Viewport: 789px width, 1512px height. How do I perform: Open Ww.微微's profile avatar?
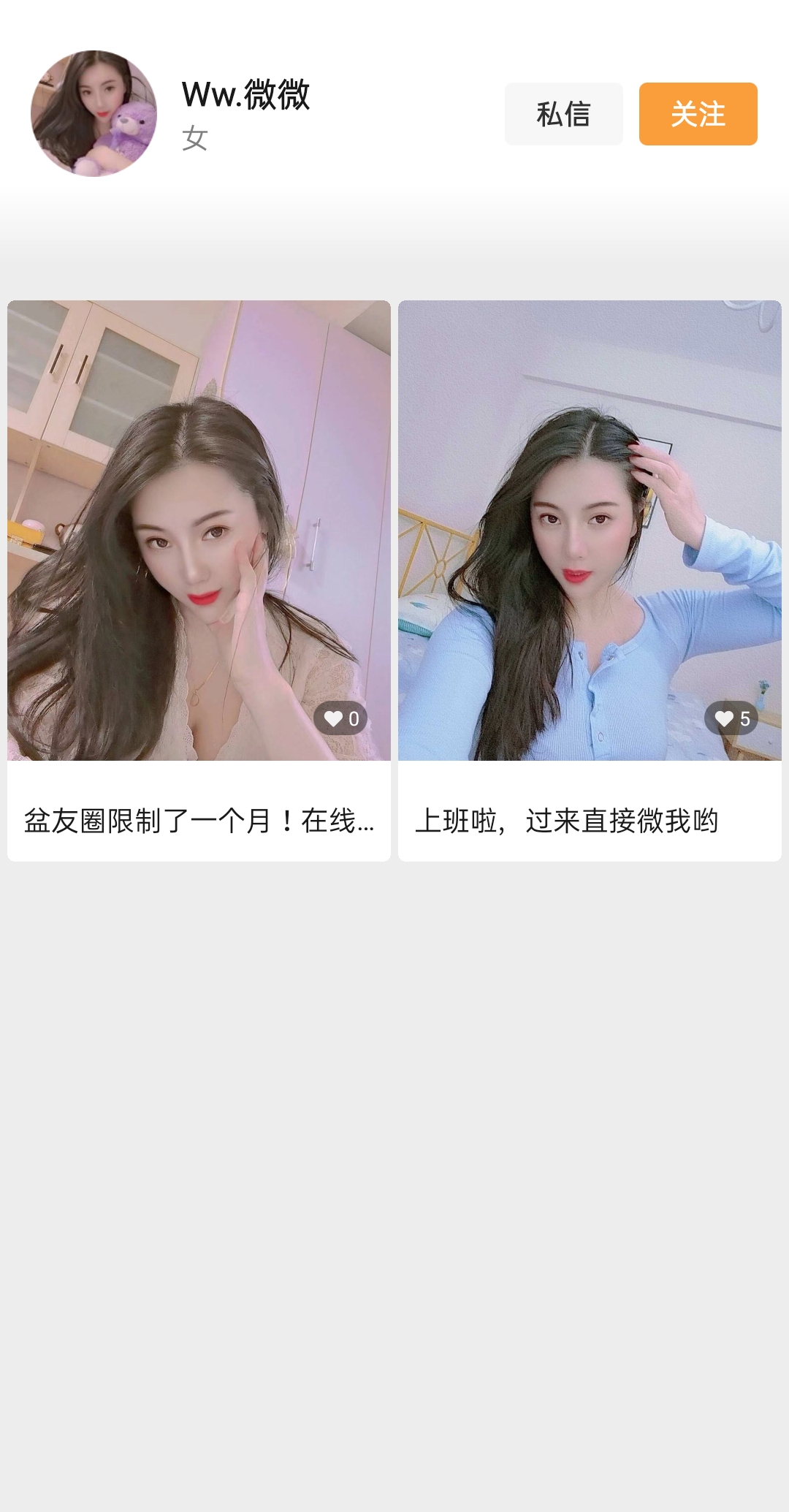(94, 113)
